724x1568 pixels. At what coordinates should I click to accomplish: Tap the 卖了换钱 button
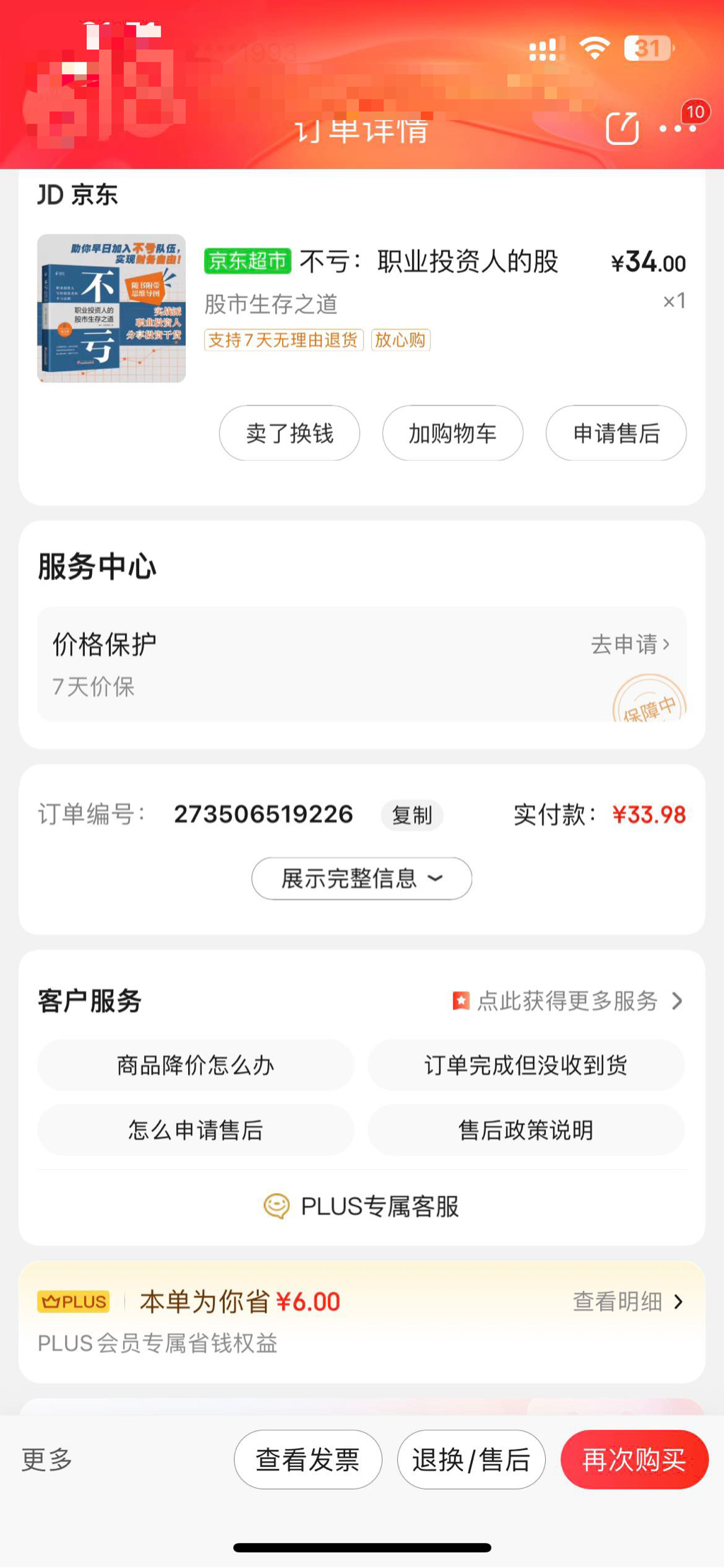[289, 433]
